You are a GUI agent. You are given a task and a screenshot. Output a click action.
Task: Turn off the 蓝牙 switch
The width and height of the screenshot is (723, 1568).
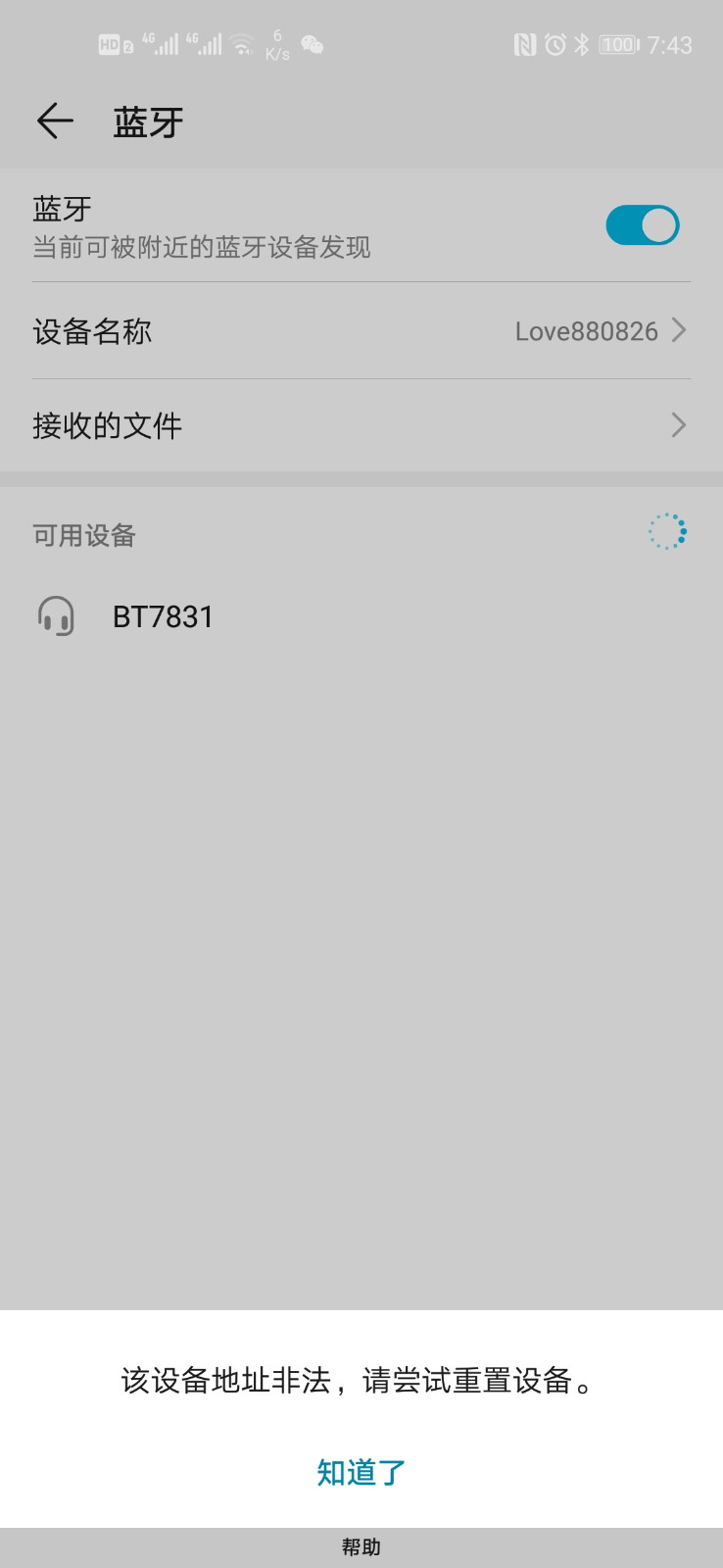coord(643,224)
